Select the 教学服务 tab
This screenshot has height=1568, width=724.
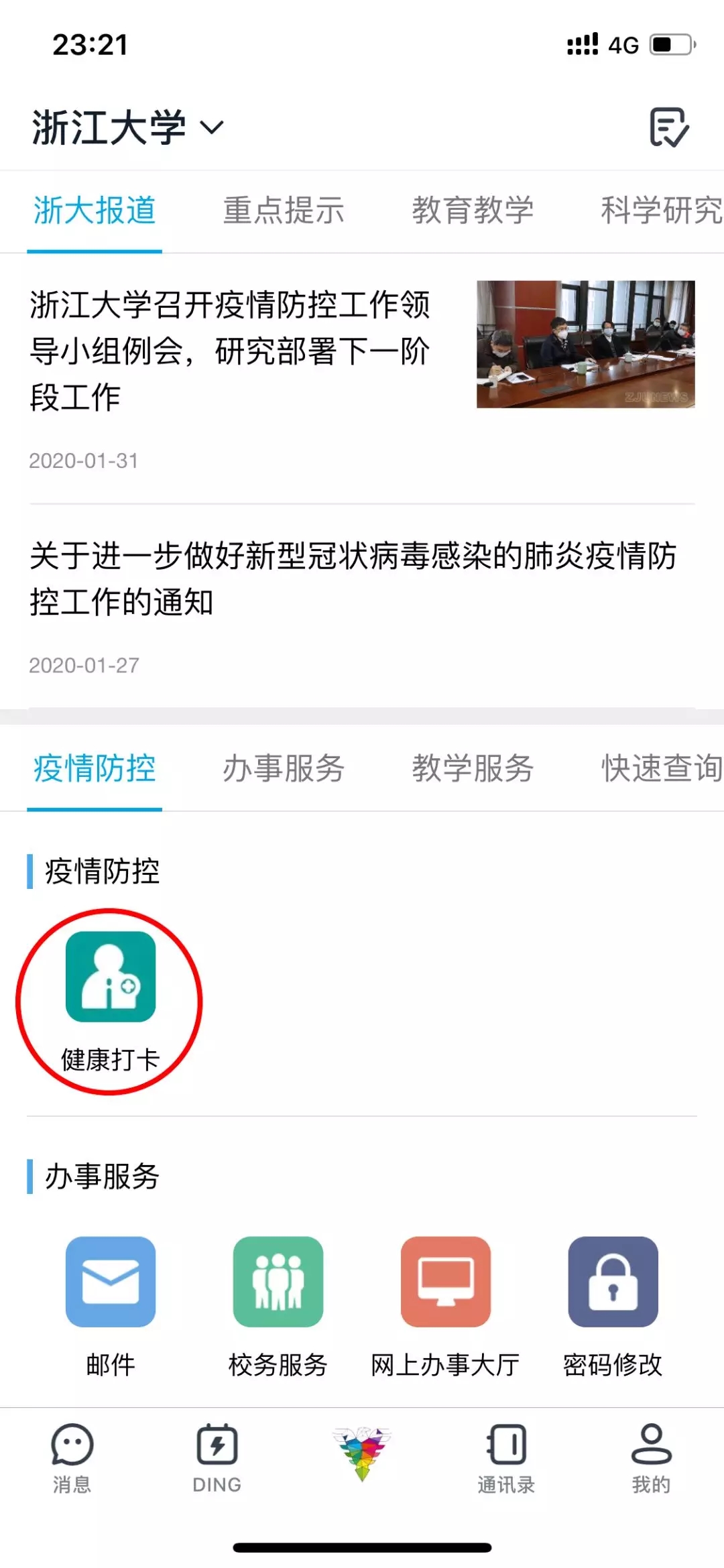click(472, 768)
